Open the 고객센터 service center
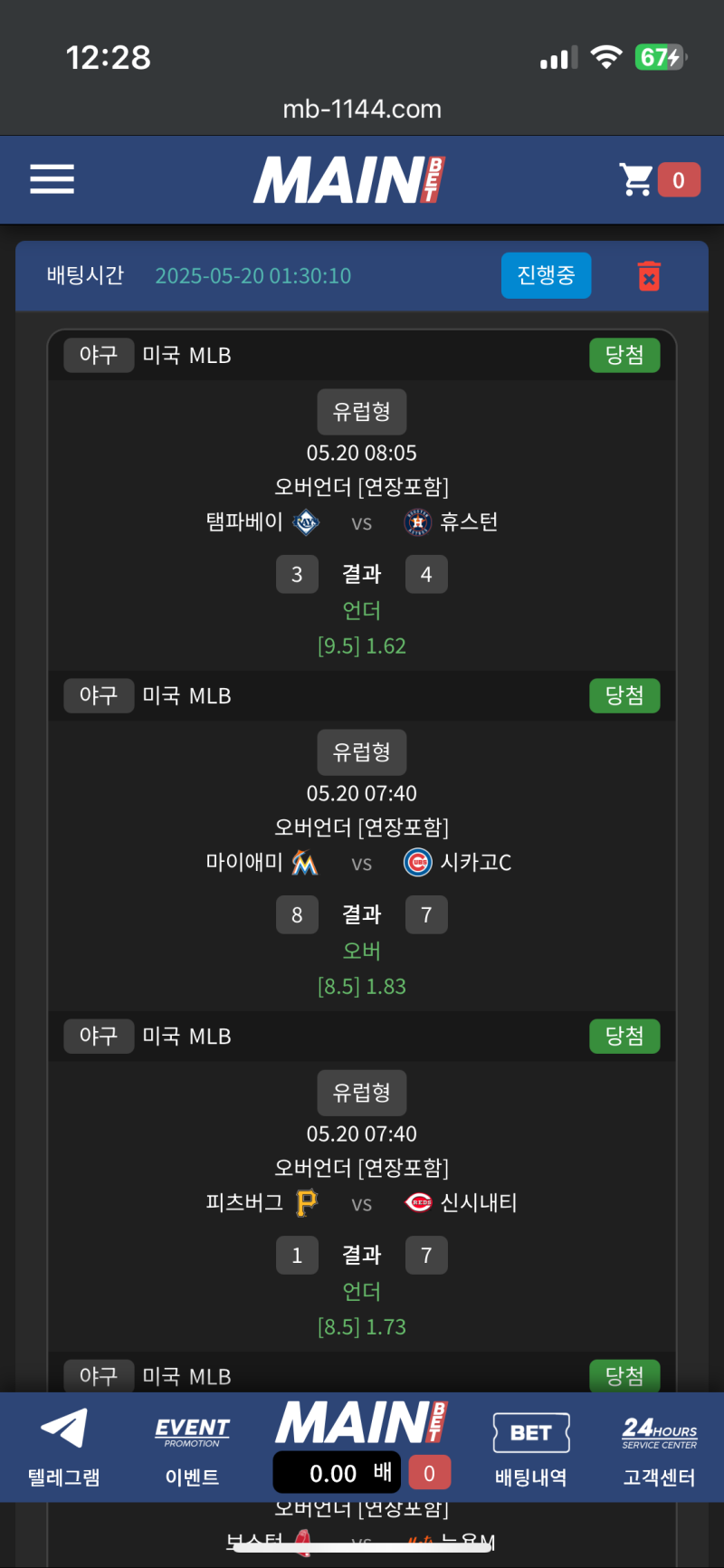 659,1446
